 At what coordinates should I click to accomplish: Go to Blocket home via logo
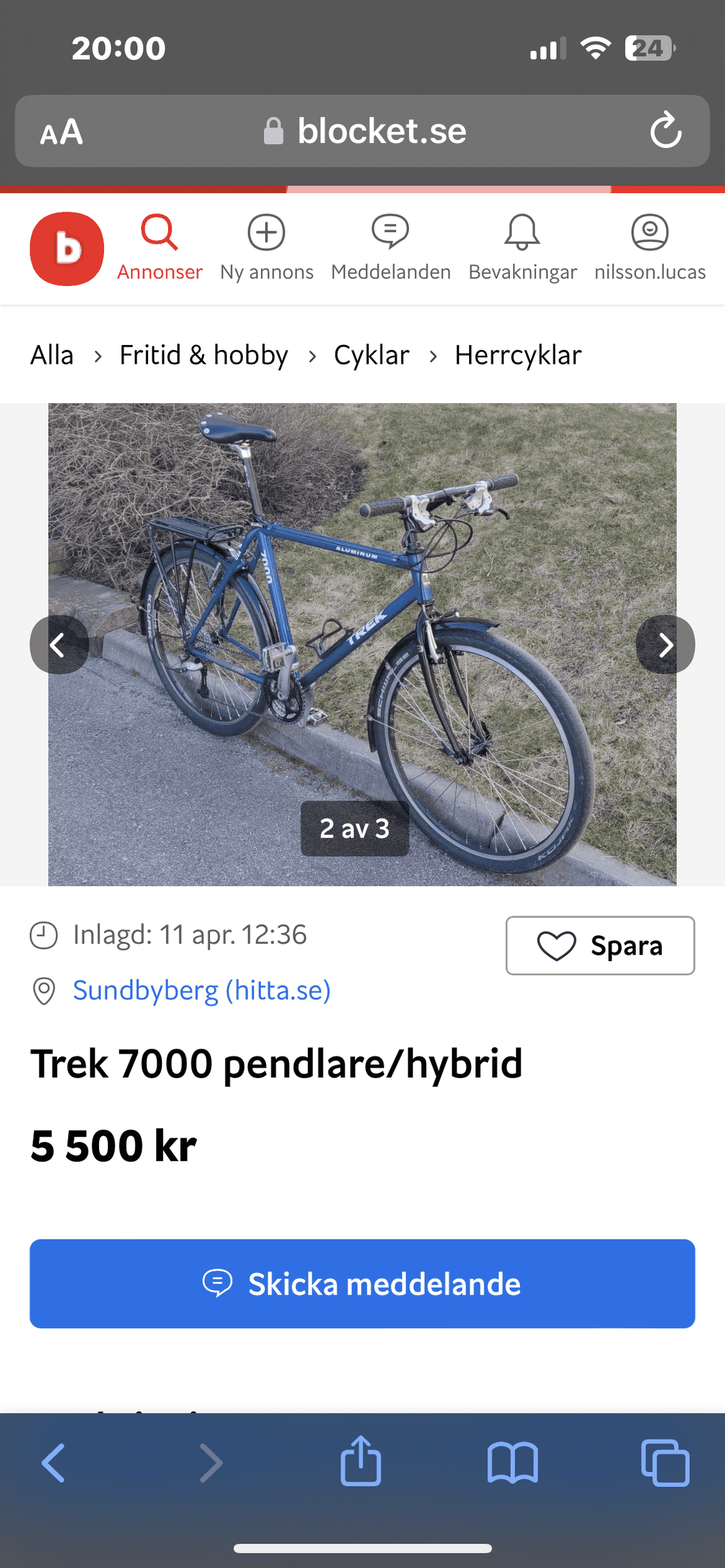(x=66, y=249)
